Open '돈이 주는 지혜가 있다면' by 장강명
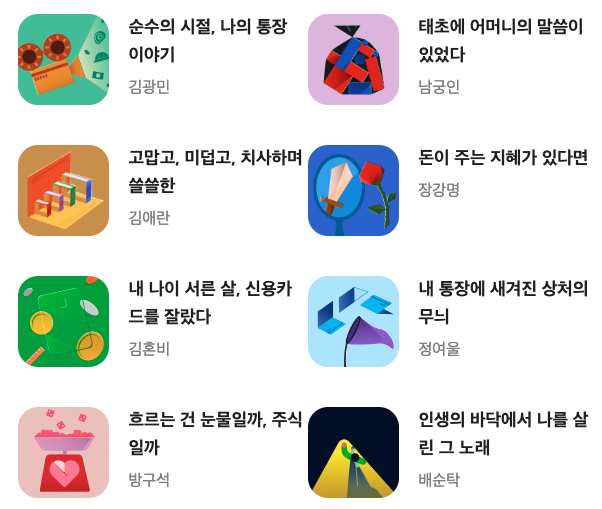This screenshot has height=509, width=602. (502, 158)
